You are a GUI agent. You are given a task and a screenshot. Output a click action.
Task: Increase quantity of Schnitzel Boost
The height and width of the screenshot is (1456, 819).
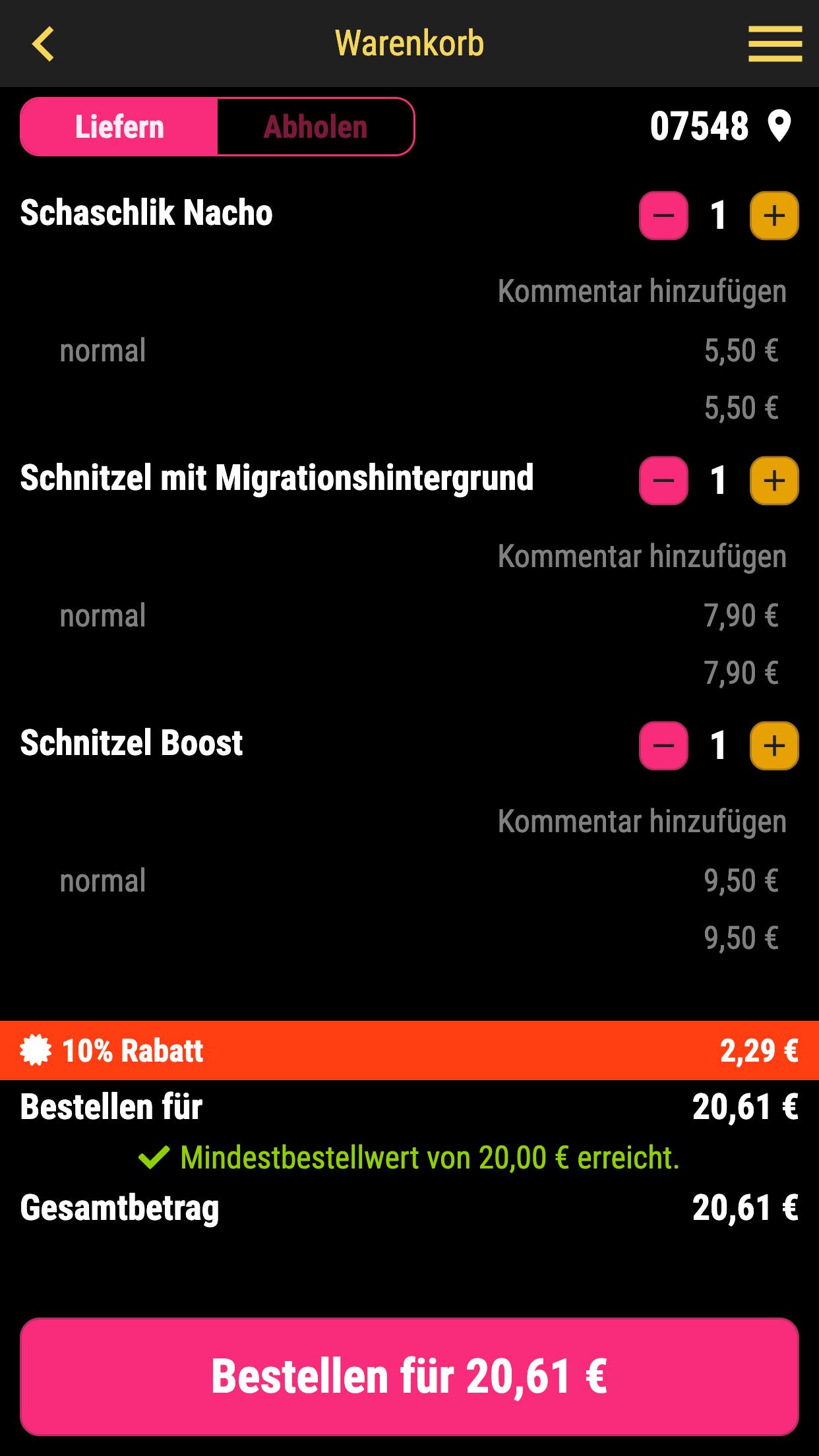point(774,746)
